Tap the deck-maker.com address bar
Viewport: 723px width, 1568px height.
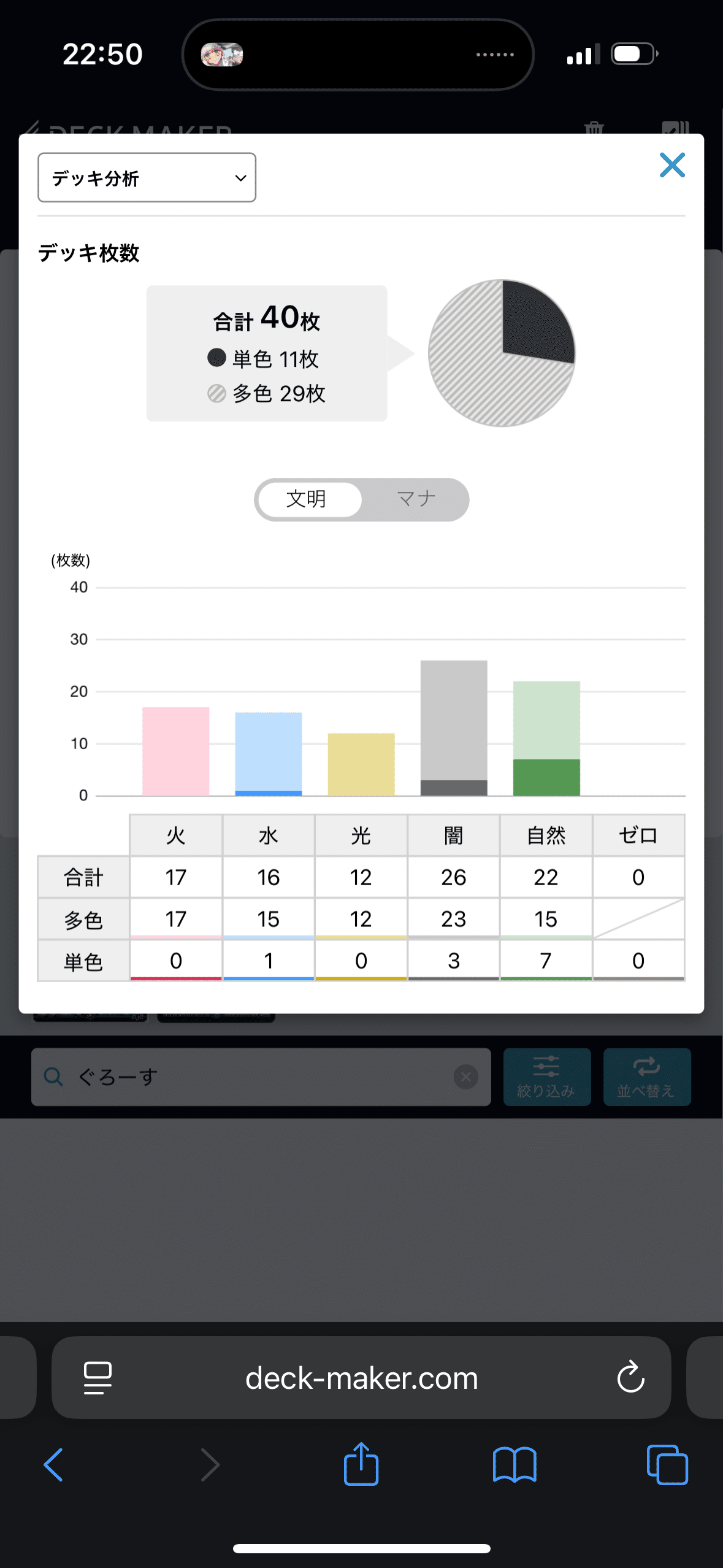pyautogui.click(x=361, y=1378)
